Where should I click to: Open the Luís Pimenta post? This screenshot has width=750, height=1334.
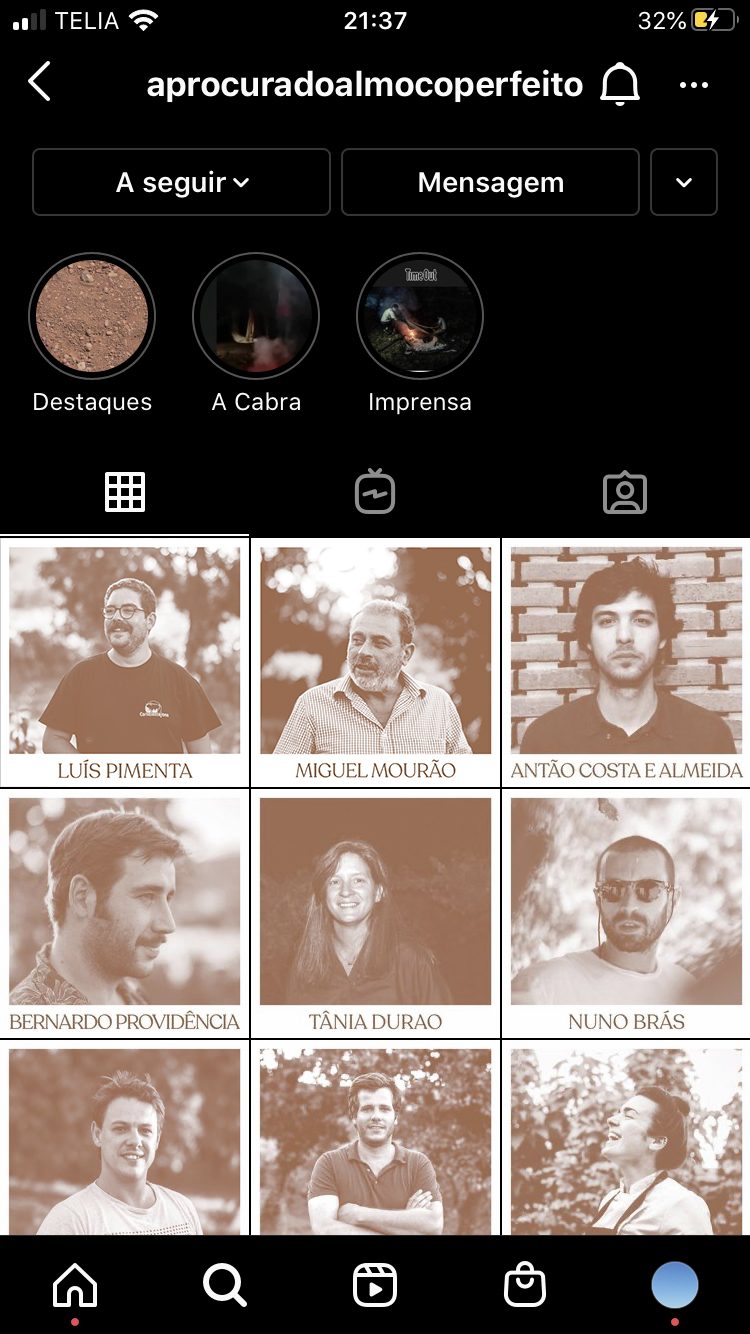click(x=124, y=662)
